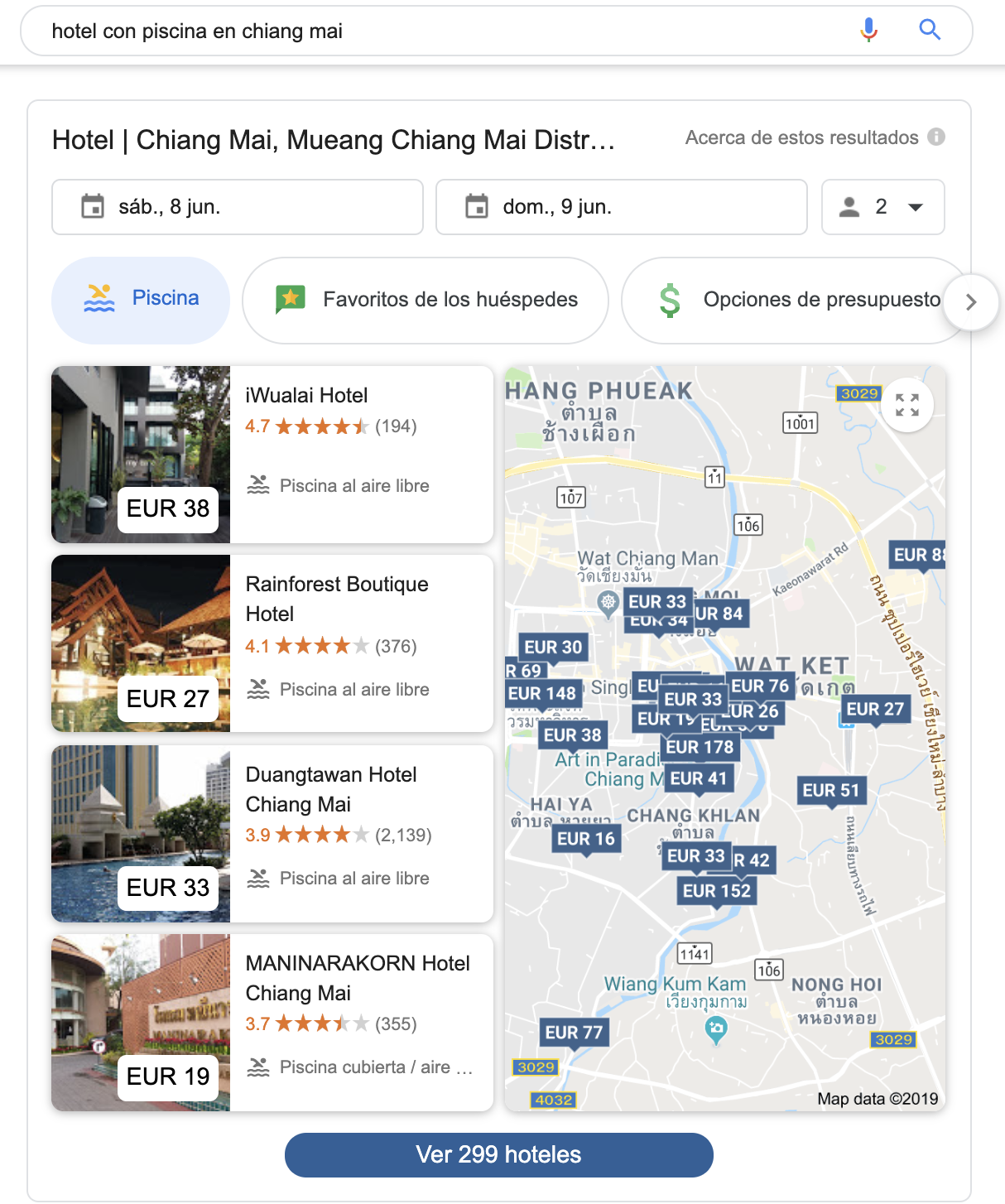Open MANINARAKORN Hotel Chiang Mai card
The height and width of the screenshot is (1204, 1005).
pyautogui.click(x=361, y=1022)
